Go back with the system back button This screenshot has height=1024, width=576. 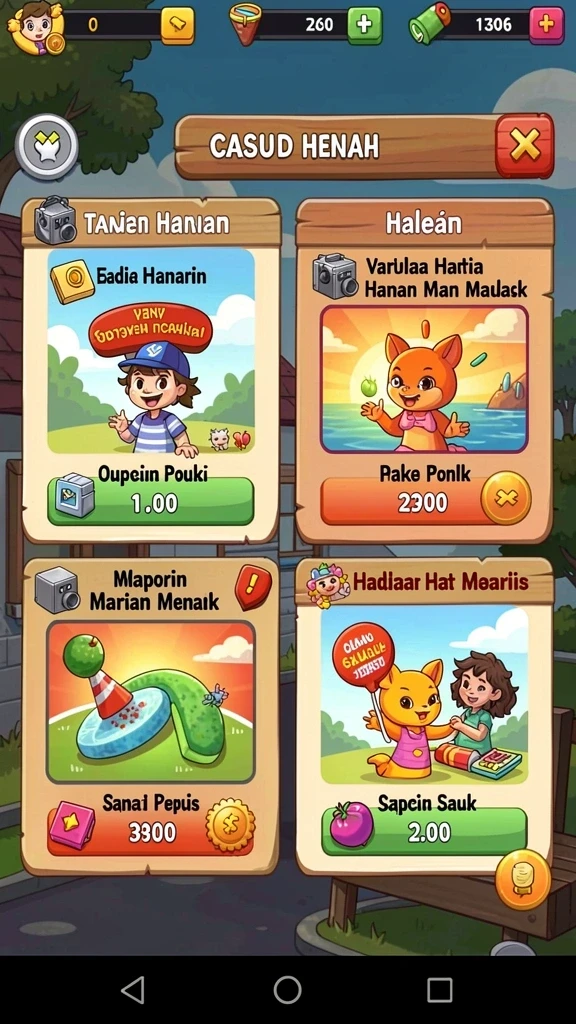tap(133, 990)
